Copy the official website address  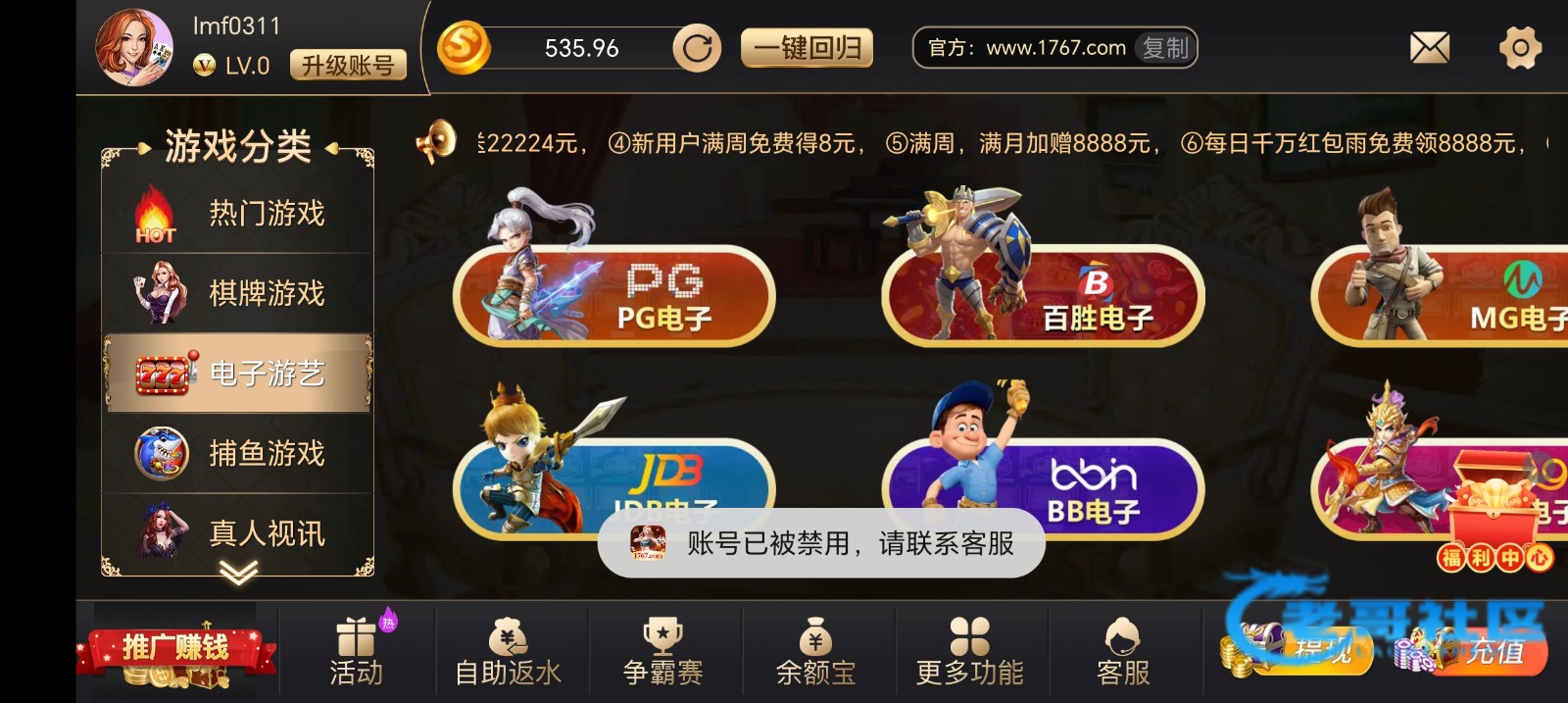pyautogui.click(x=1164, y=48)
